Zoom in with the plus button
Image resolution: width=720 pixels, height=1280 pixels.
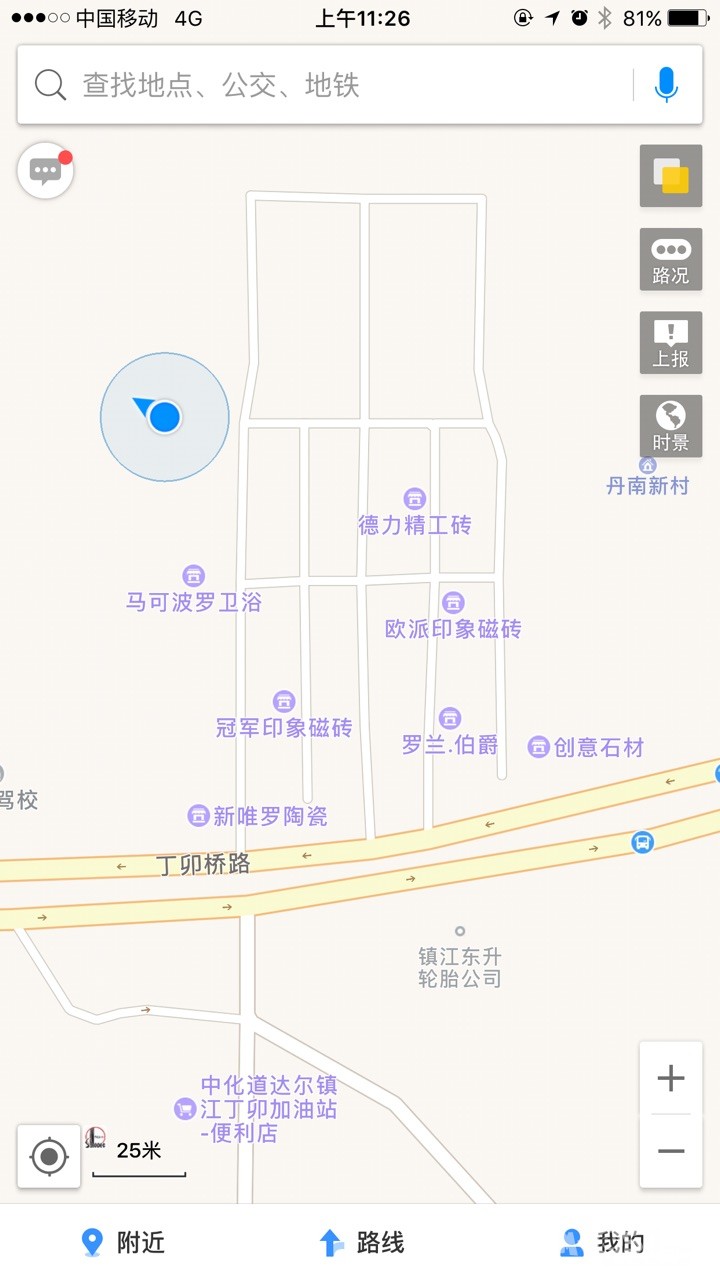[x=671, y=1078]
